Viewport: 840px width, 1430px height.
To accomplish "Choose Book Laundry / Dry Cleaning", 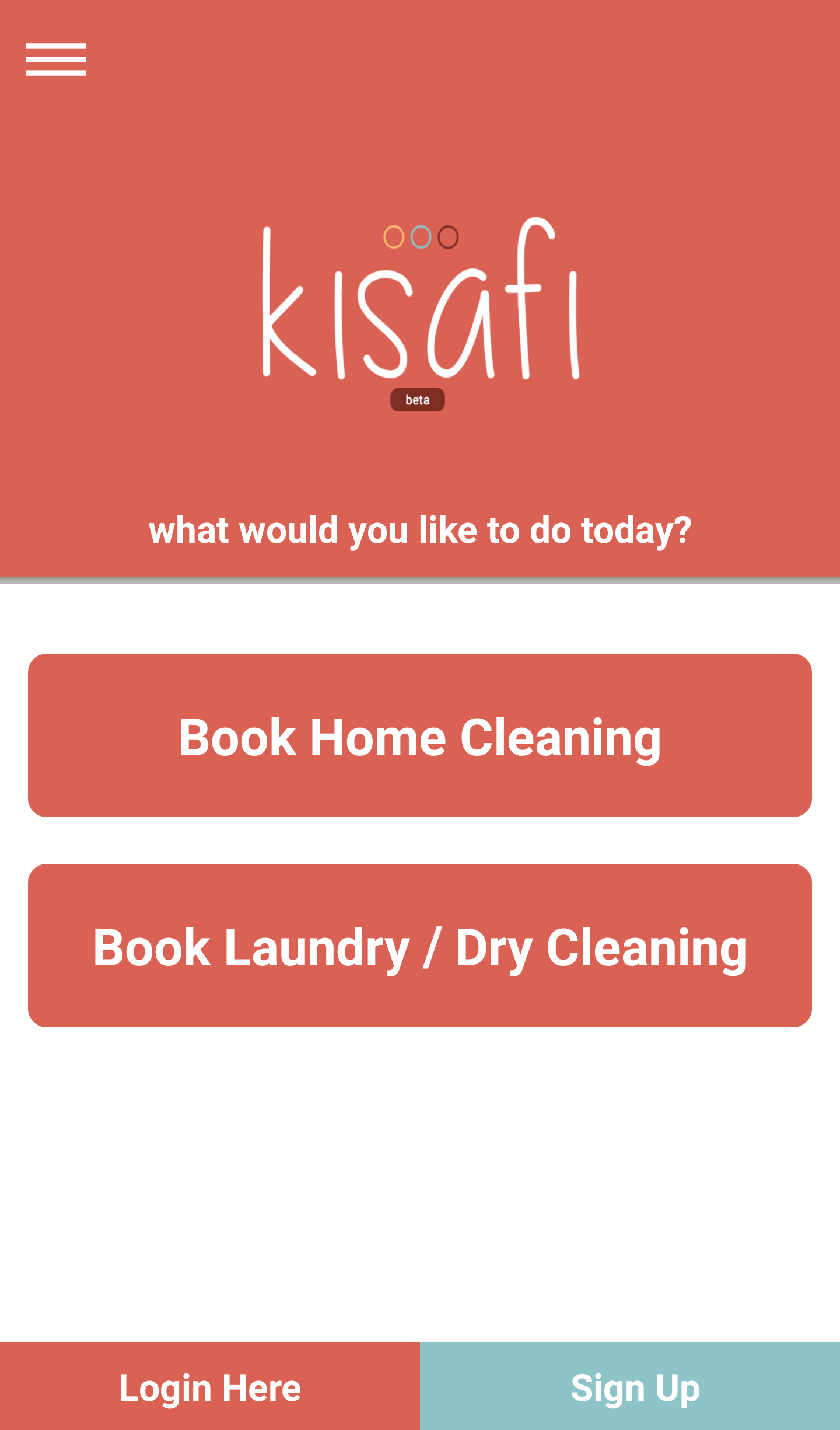I will coord(420,946).
